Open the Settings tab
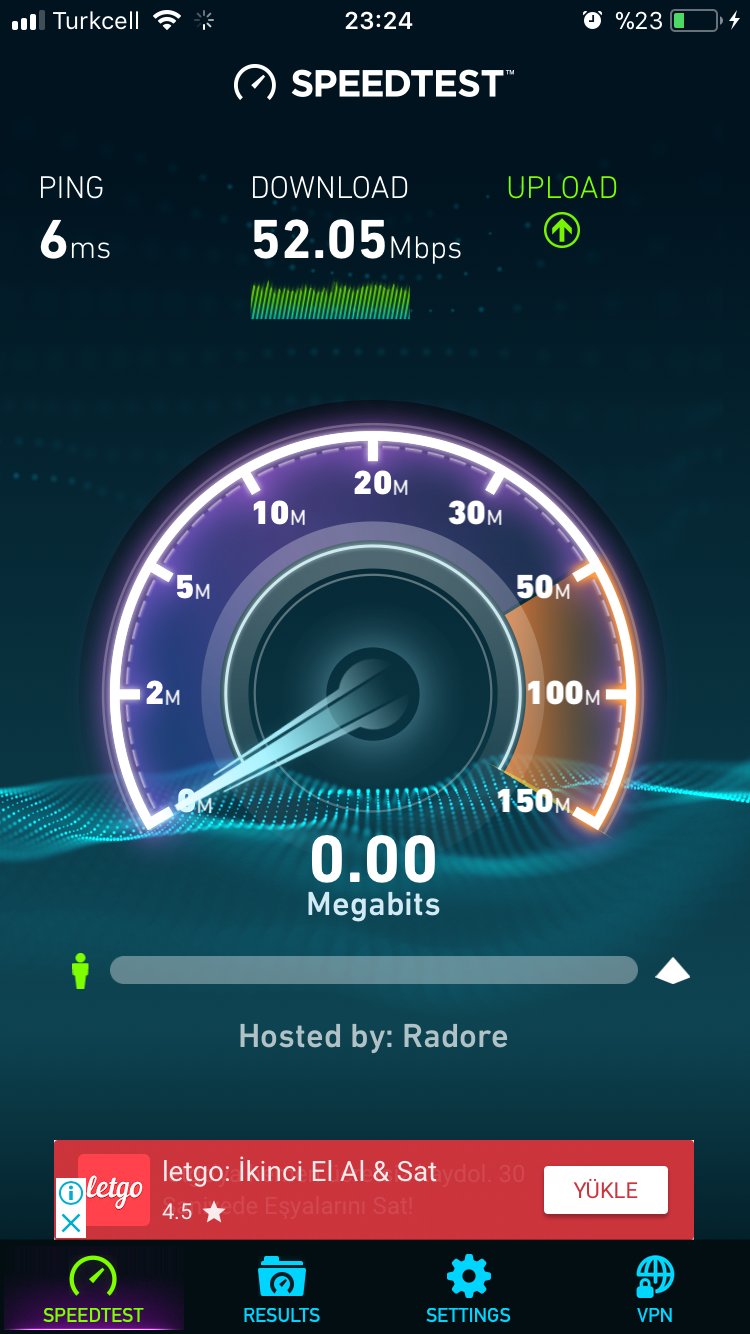 click(x=468, y=1289)
